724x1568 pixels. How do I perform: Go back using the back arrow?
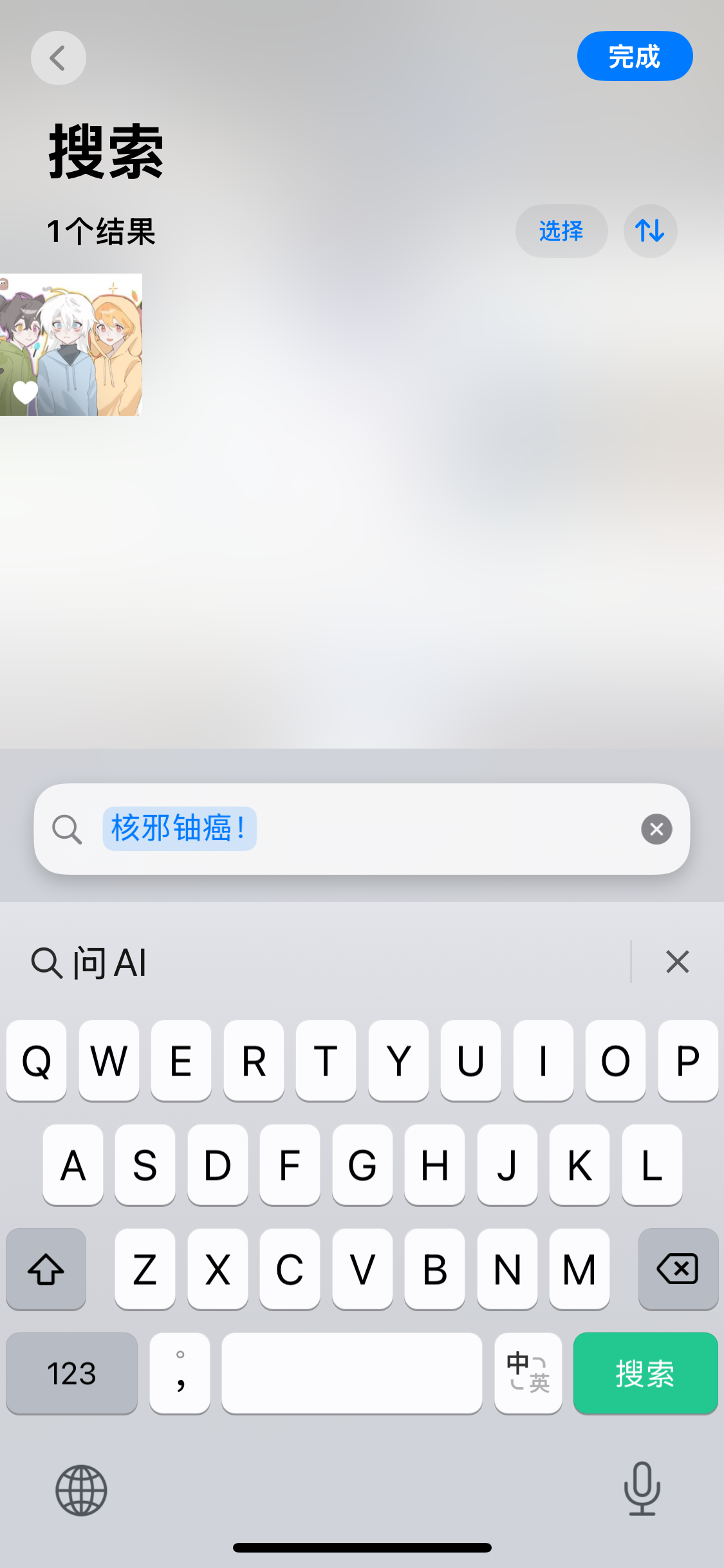58,58
